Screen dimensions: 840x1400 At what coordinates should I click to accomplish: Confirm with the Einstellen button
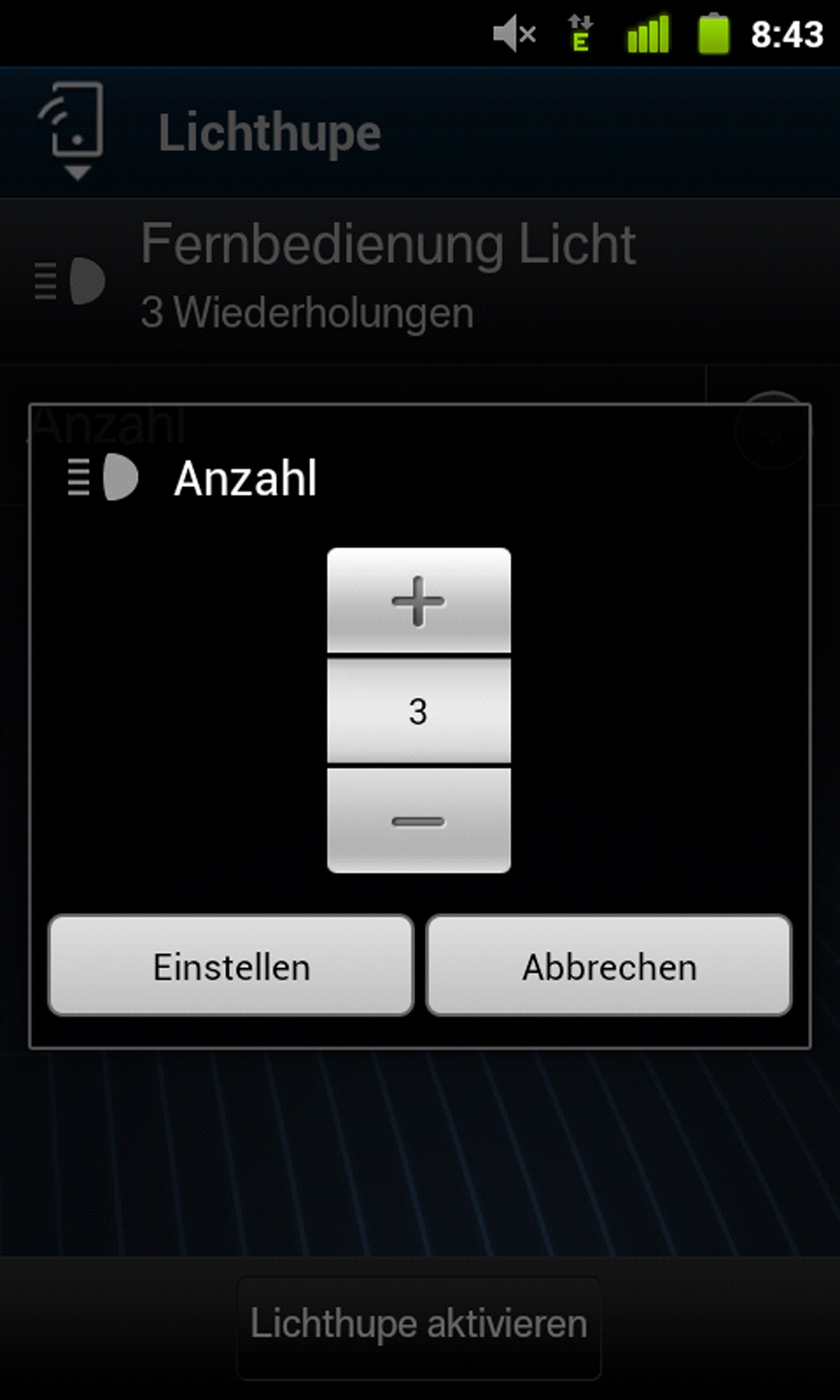pos(231,966)
